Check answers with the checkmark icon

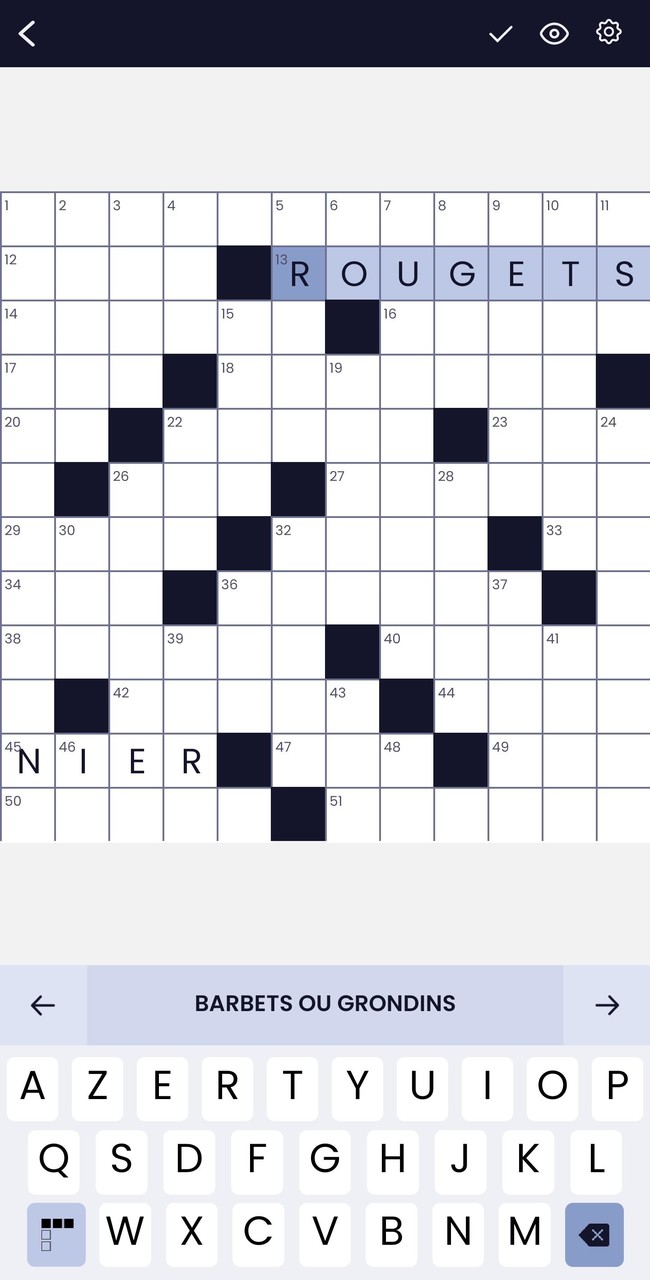click(500, 33)
